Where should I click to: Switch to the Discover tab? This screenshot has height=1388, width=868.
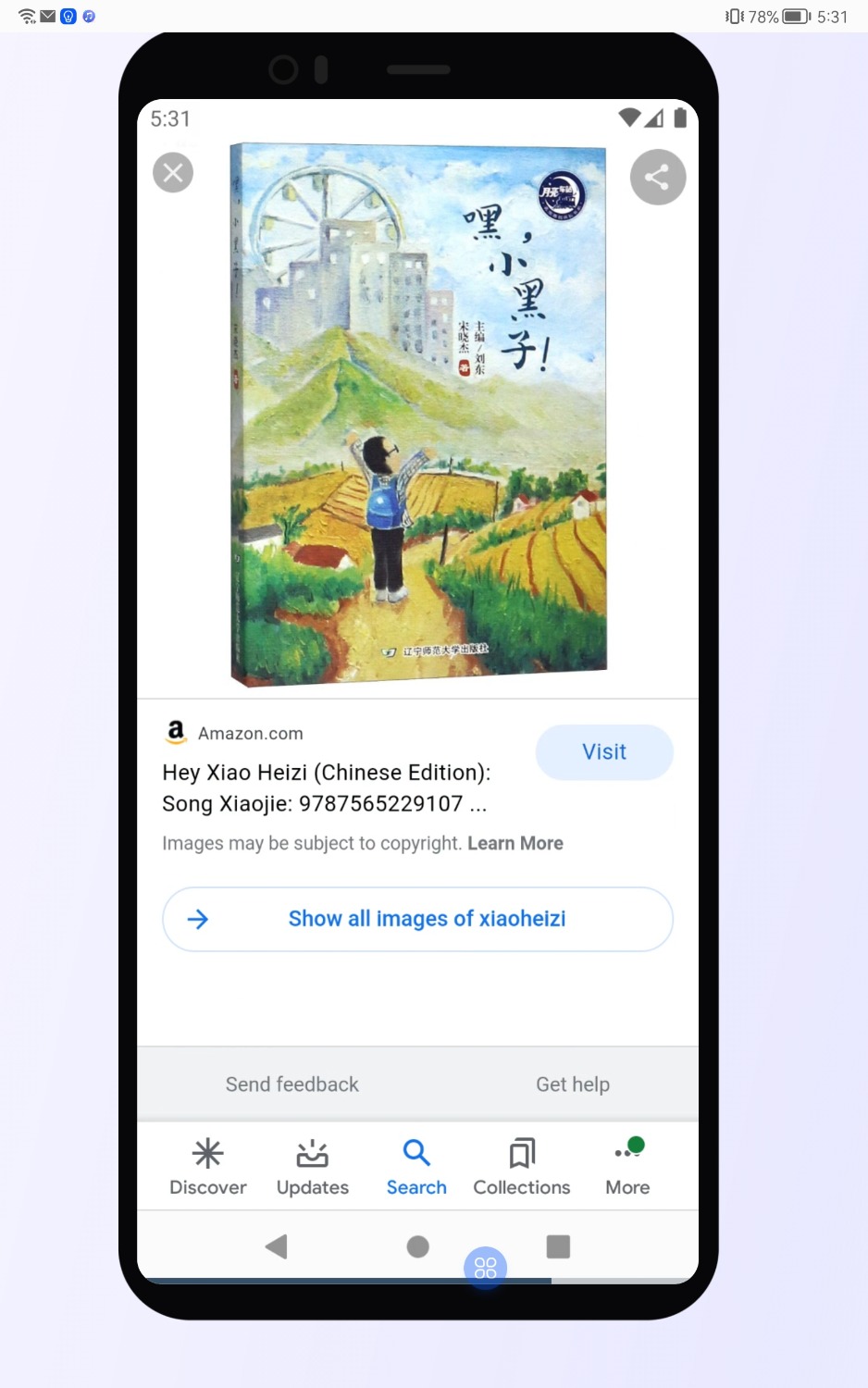[208, 1166]
